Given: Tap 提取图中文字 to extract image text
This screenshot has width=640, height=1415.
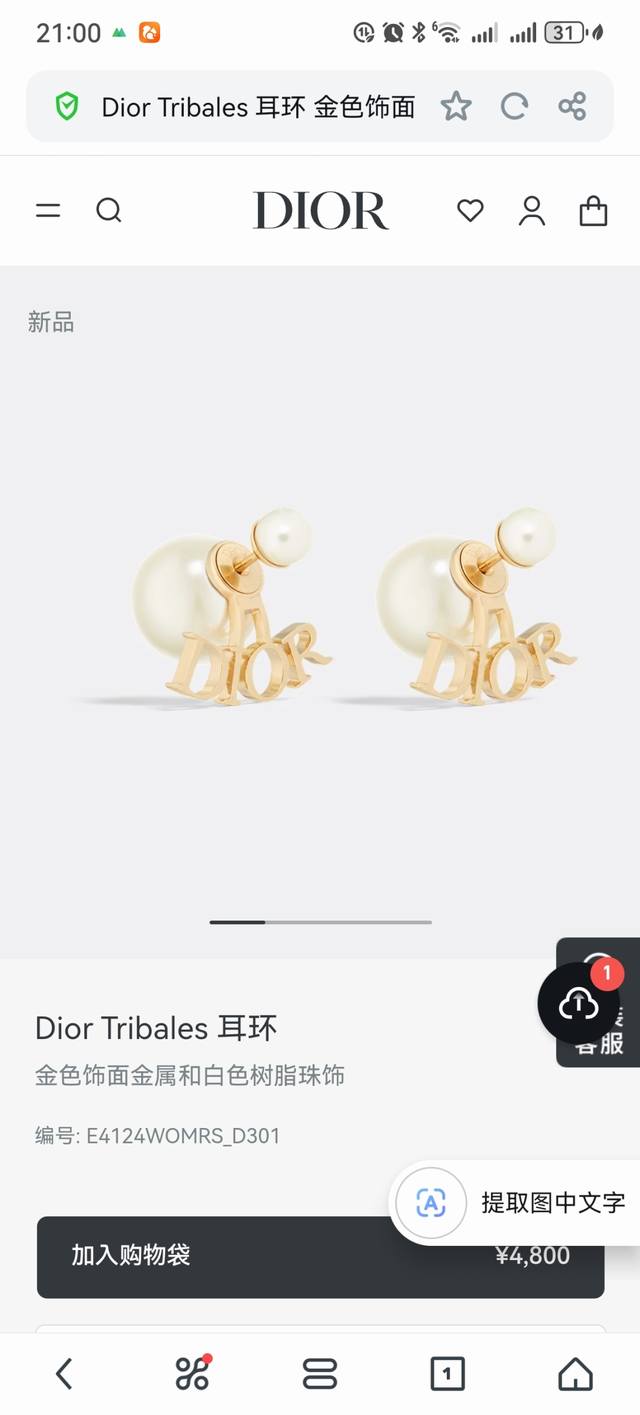Looking at the screenshot, I should pyautogui.click(x=552, y=1202).
